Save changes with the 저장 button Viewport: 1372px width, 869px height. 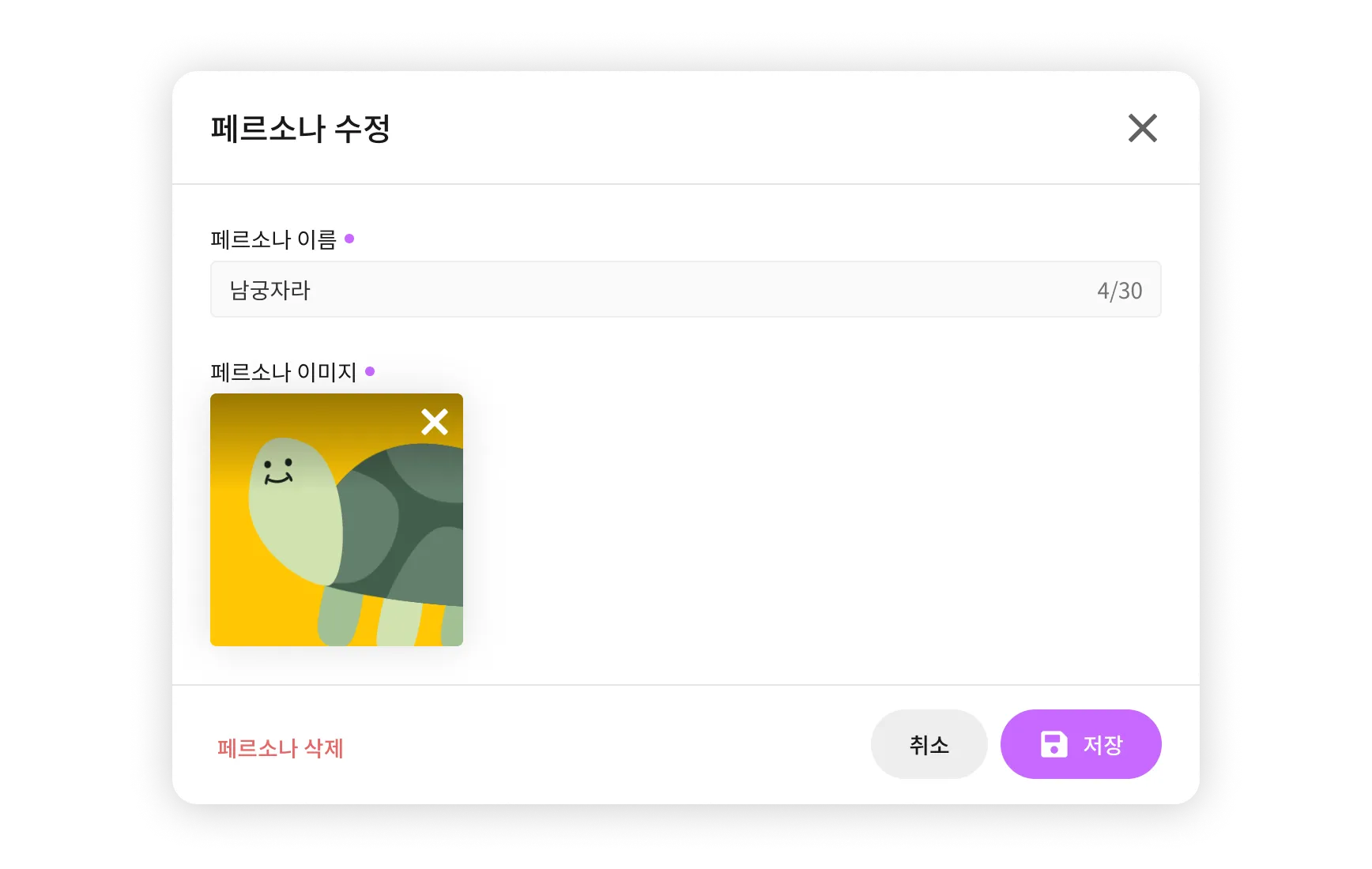click(x=1080, y=744)
